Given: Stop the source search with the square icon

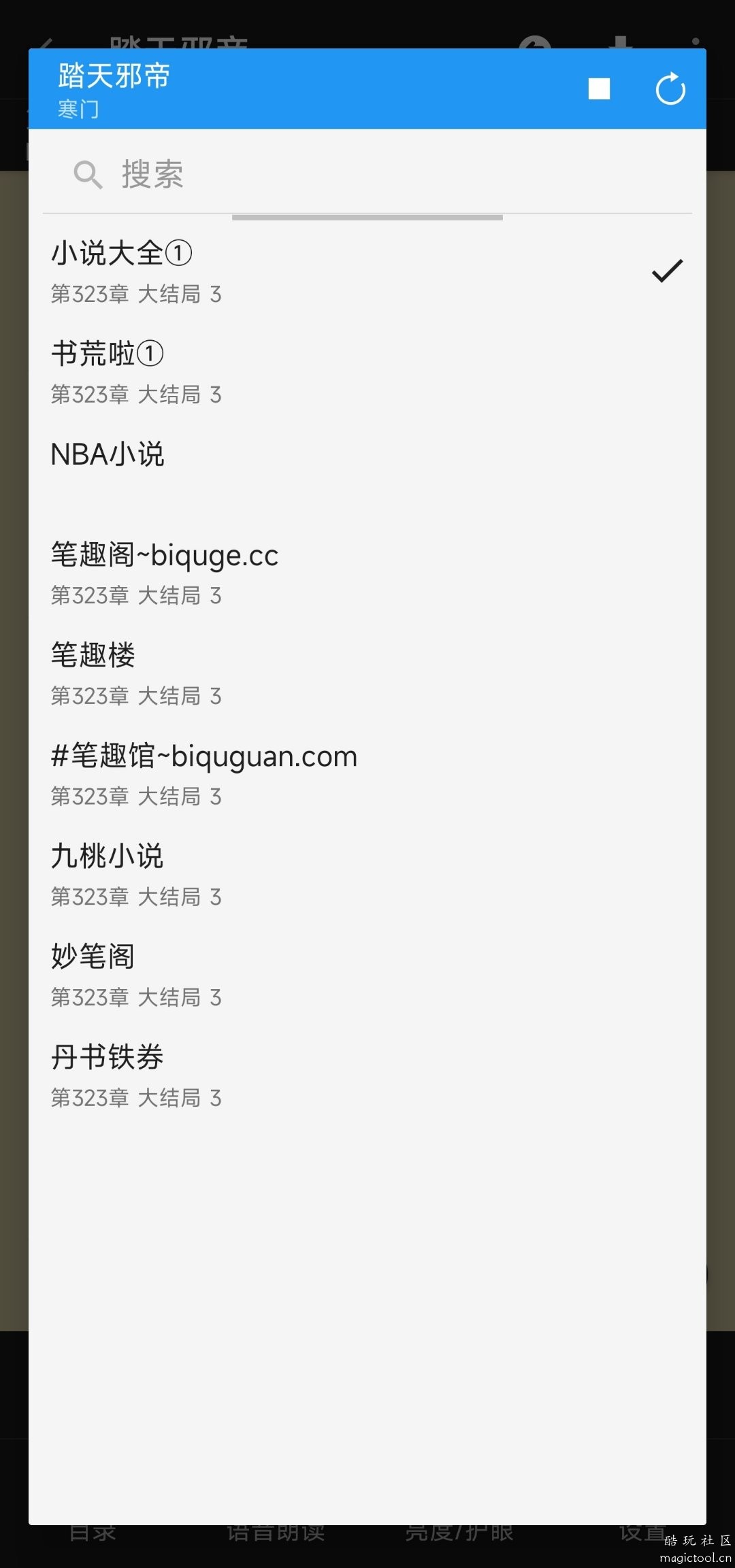Looking at the screenshot, I should 599,89.
